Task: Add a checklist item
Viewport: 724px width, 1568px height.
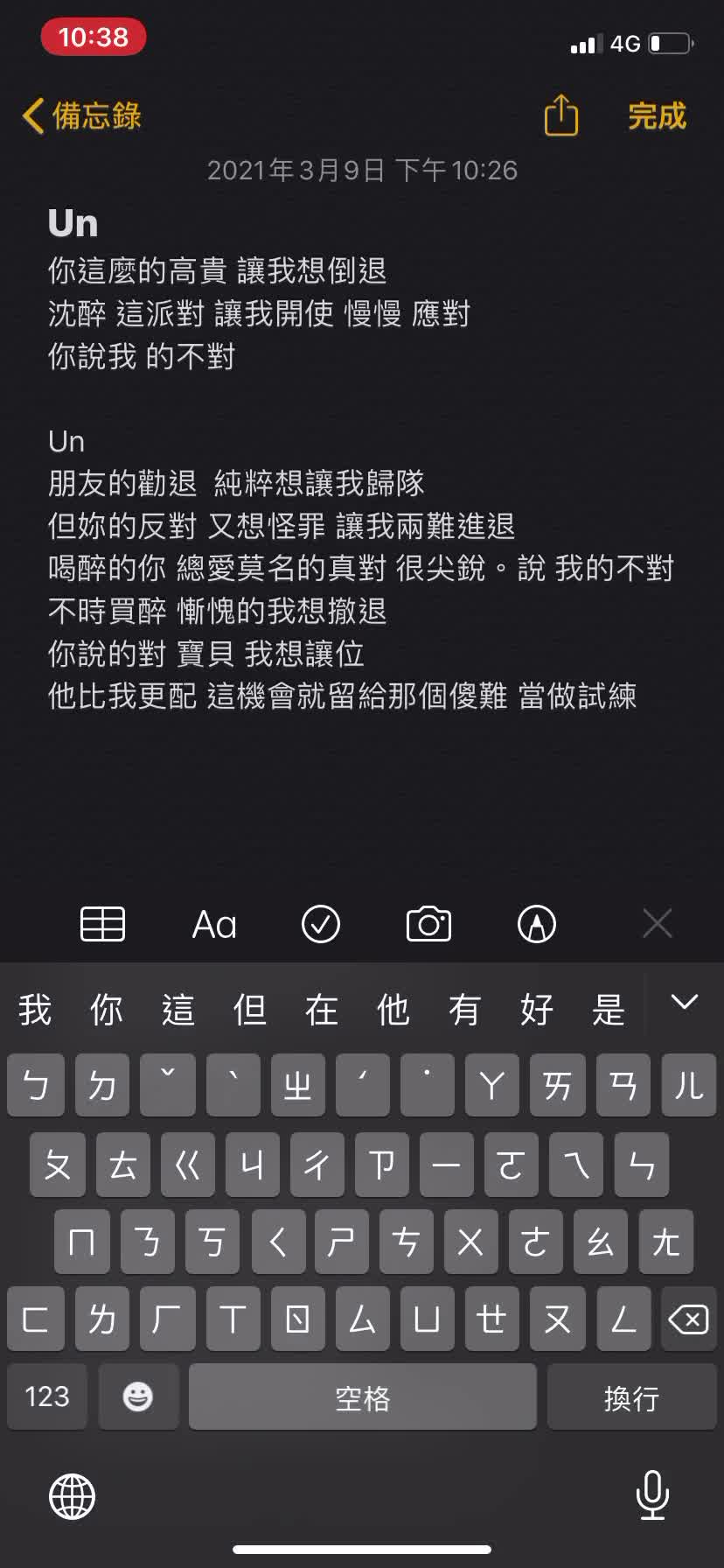Action: pos(321,924)
